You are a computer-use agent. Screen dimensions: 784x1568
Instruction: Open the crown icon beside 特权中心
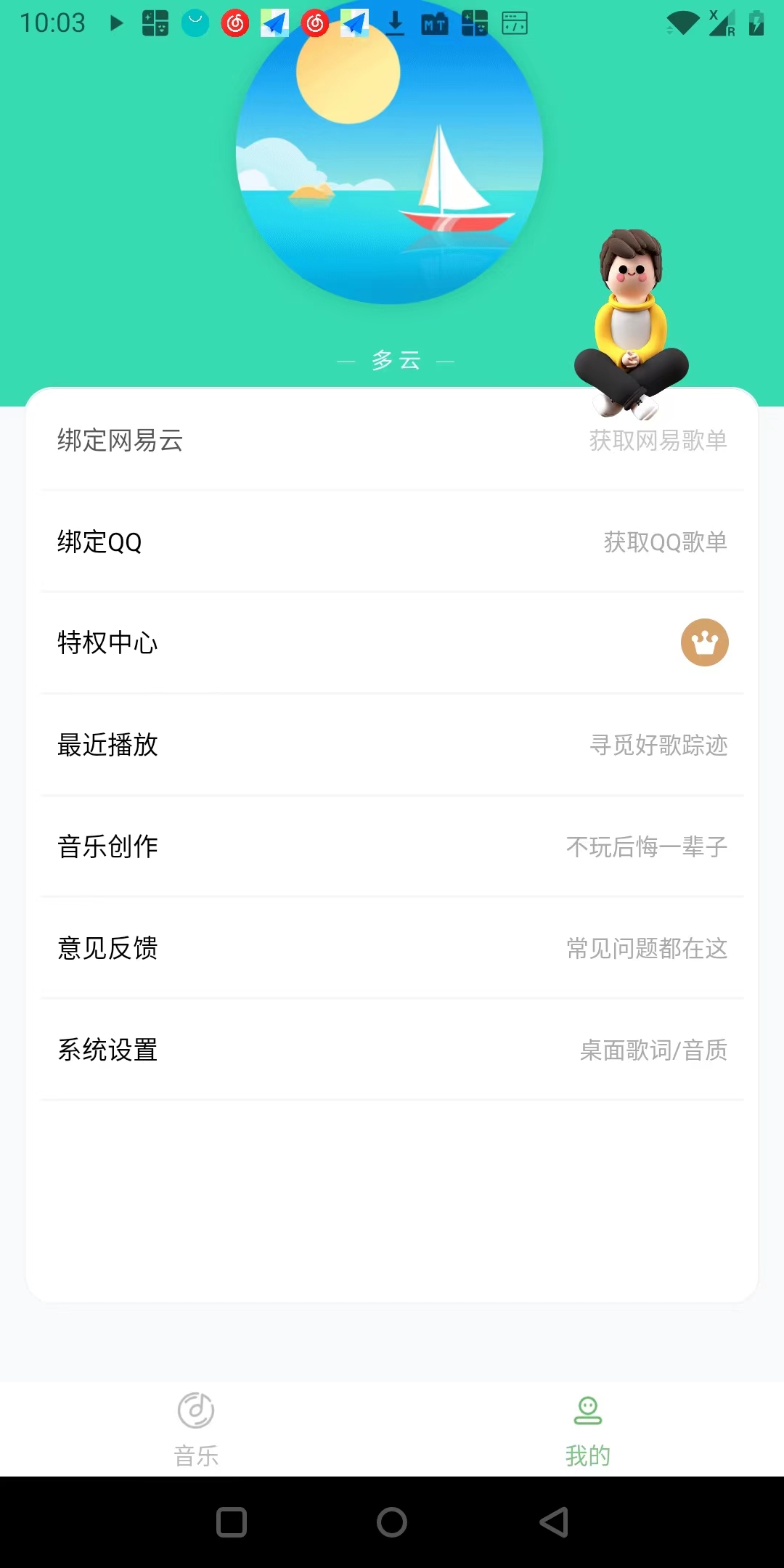click(703, 642)
